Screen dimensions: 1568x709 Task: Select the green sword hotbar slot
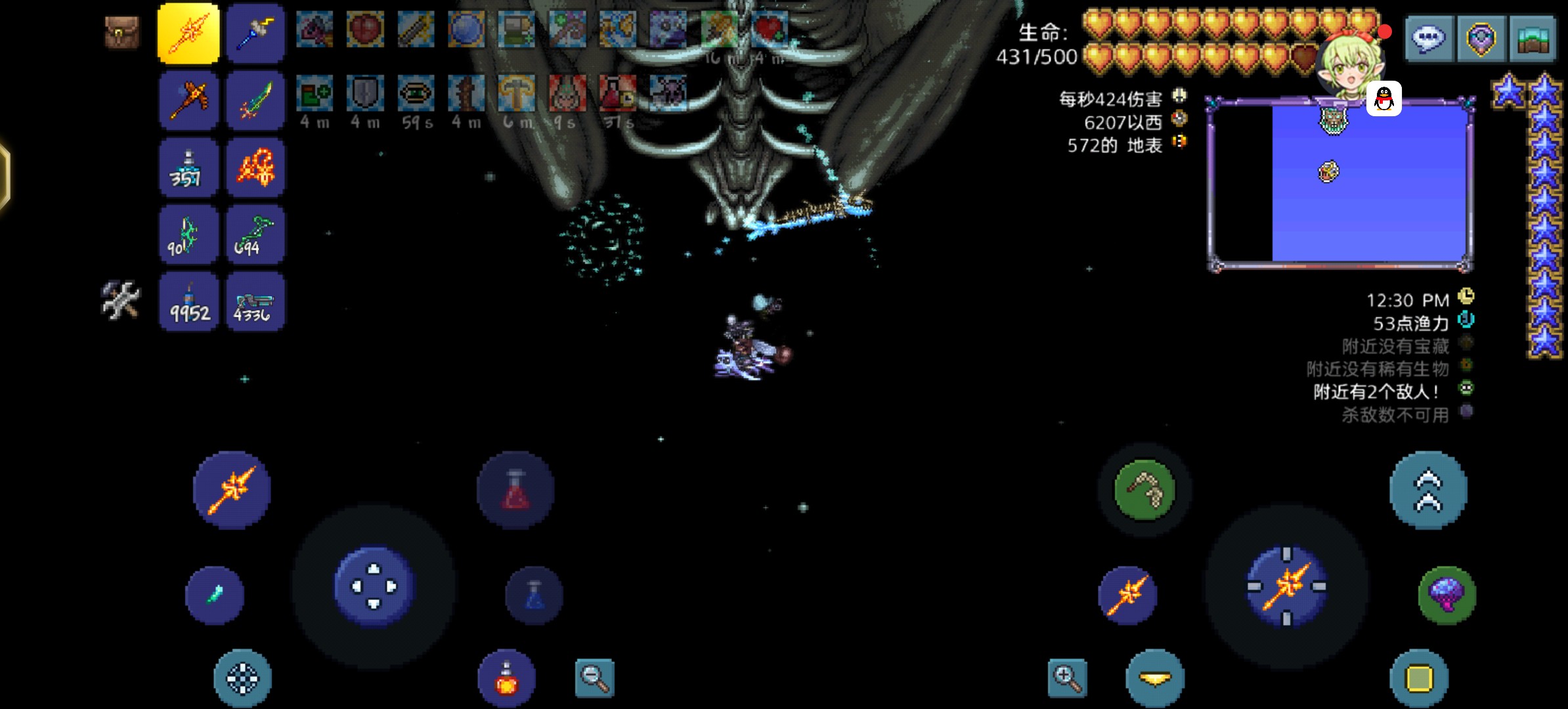(x=255, y=100)
